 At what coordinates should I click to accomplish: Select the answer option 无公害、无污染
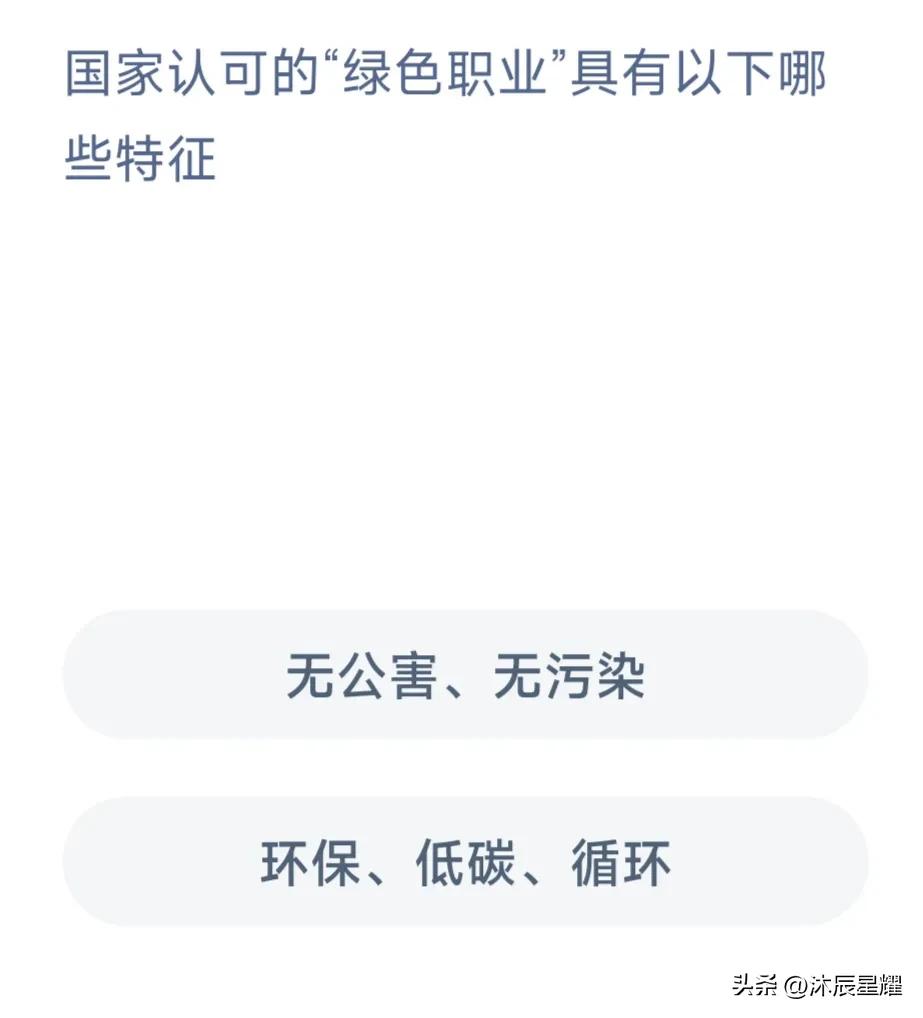pyautogui.click(x=461, y=677)
